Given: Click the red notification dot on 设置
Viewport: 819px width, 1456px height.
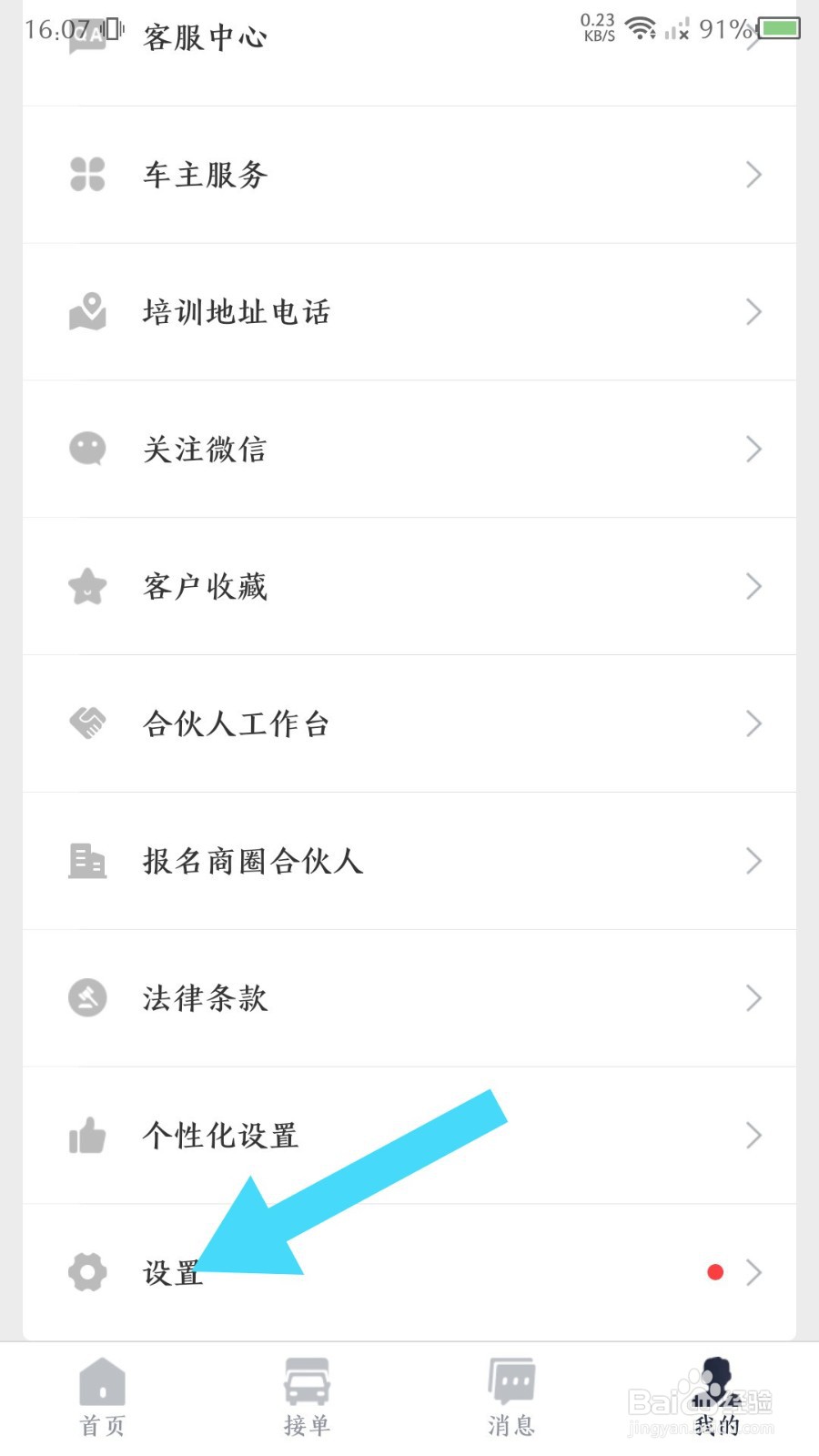Looking at the screenshot, I should [716, 1272].
